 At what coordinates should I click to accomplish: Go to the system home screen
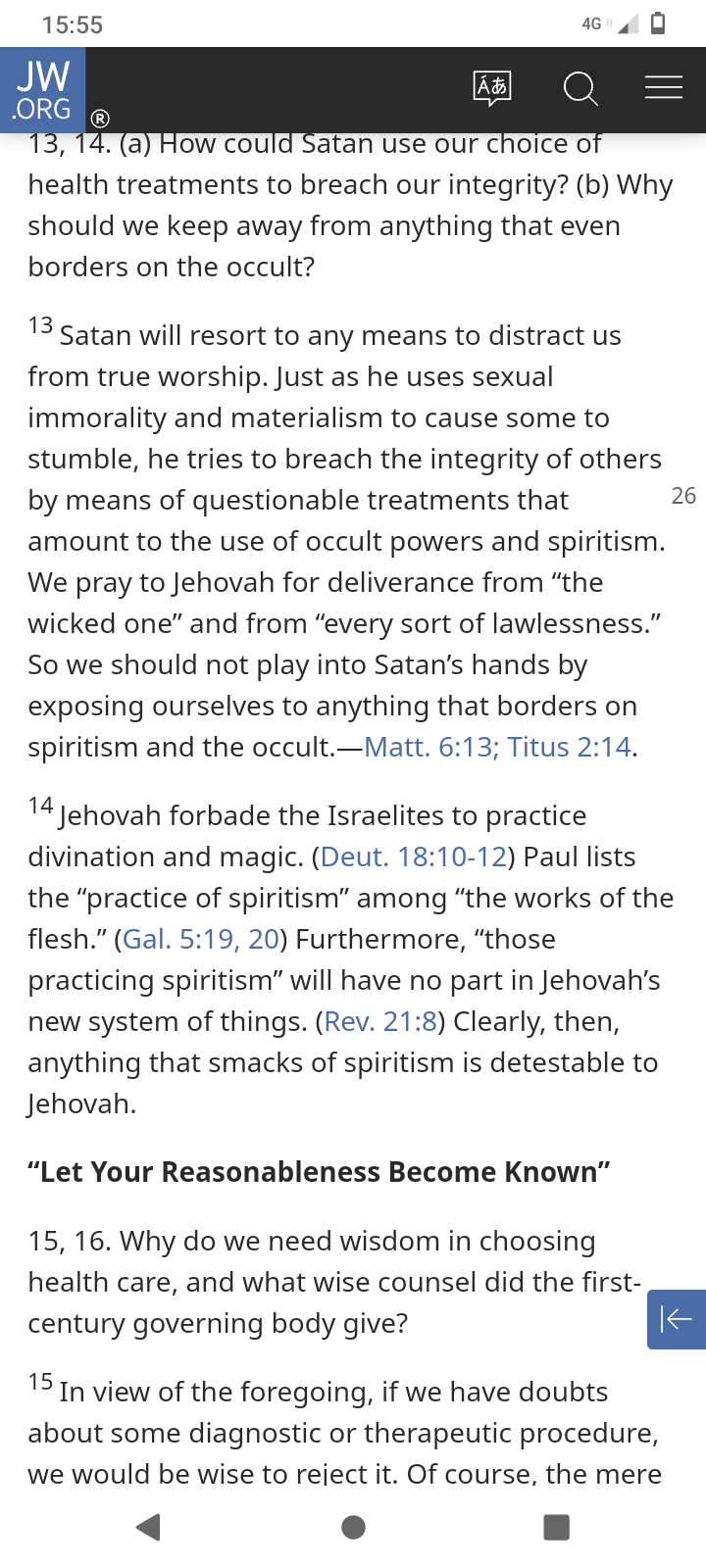click(353, 1527)
